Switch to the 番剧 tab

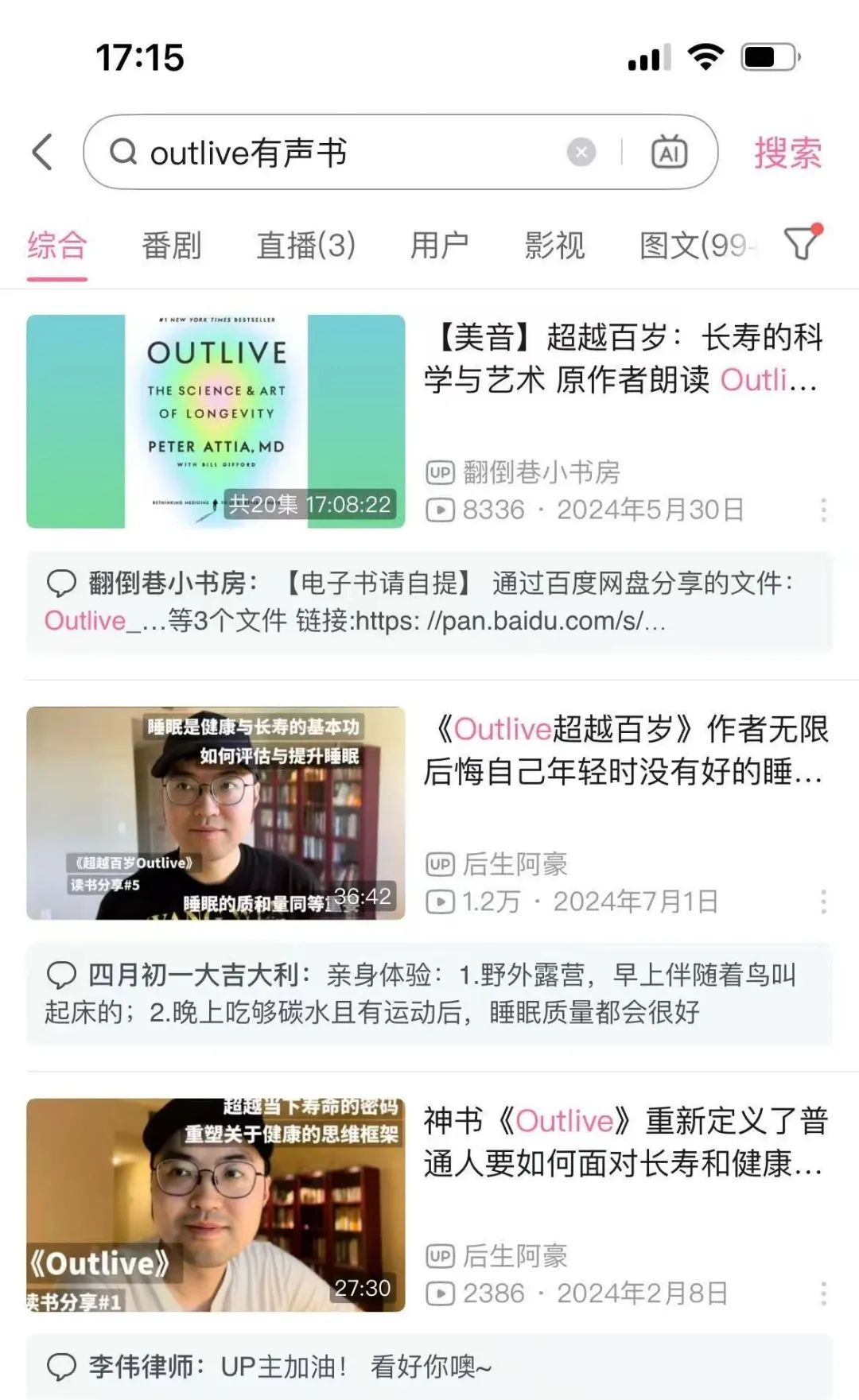coord(171,245)
